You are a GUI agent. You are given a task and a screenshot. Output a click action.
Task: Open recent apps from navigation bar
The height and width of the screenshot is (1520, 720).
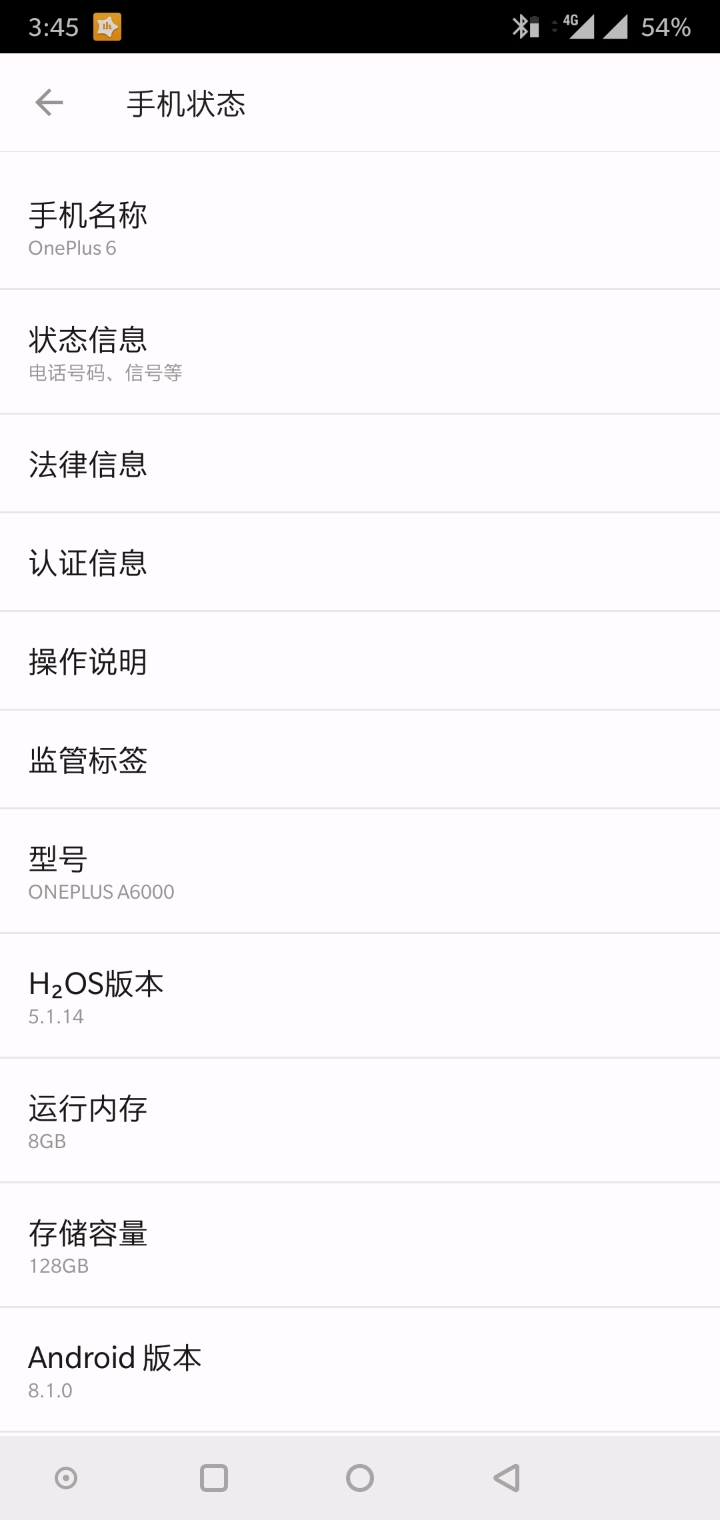pos(214,1478)
